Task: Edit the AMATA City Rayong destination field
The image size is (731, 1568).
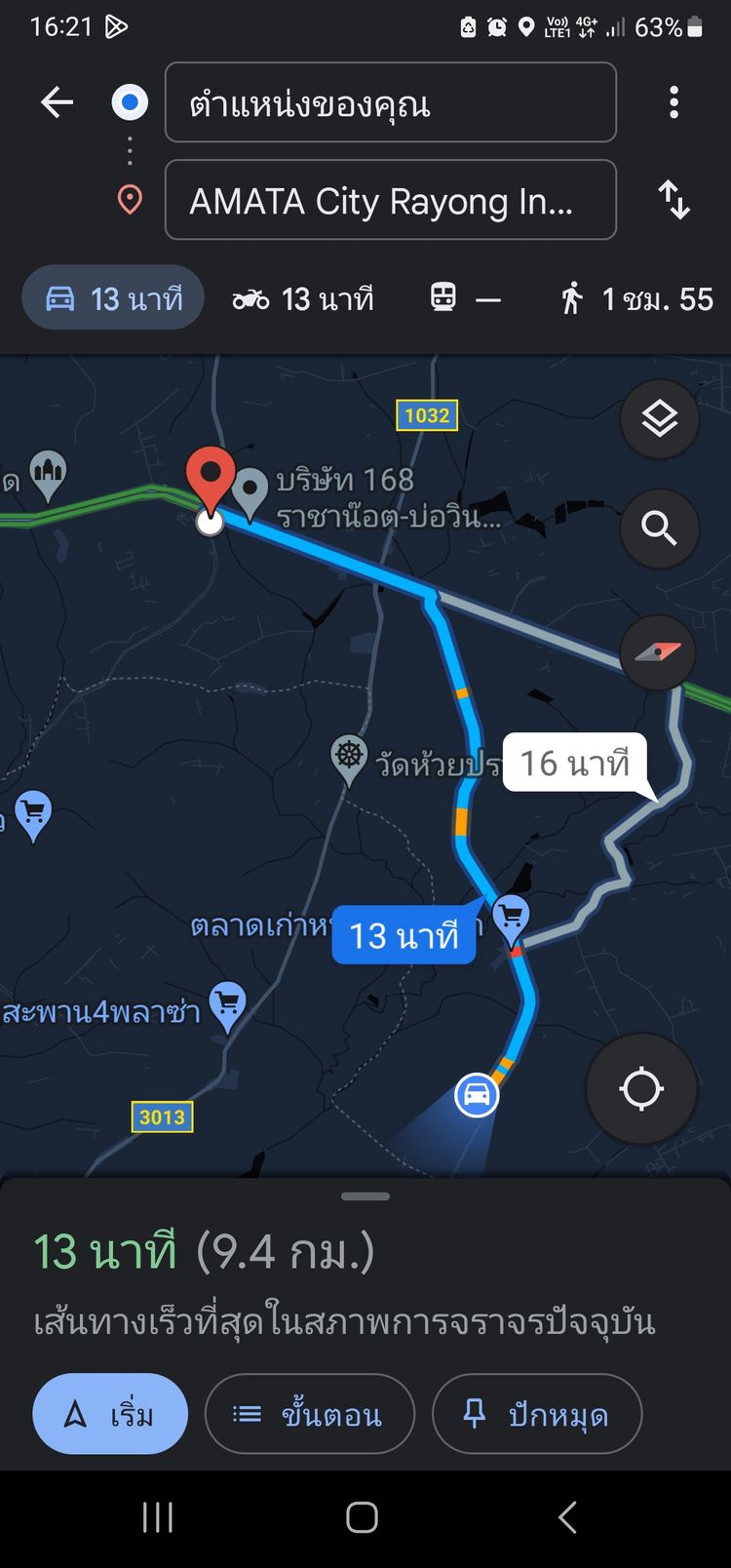Action: pyautogui.click(x=390, y=201)
